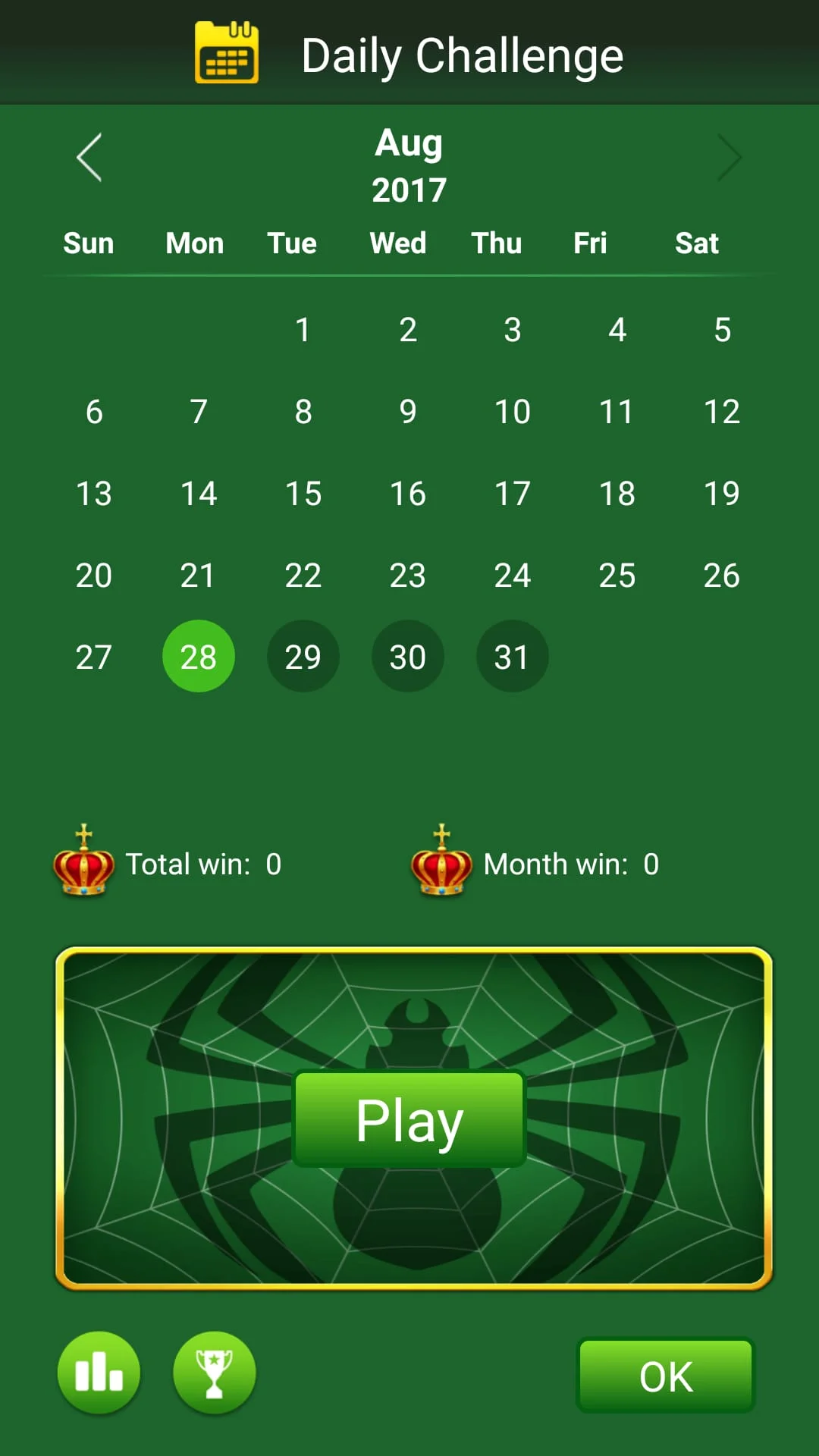819x1456 pixels.
Task: Choose August 18 challenge date
Action: point(617,494)
